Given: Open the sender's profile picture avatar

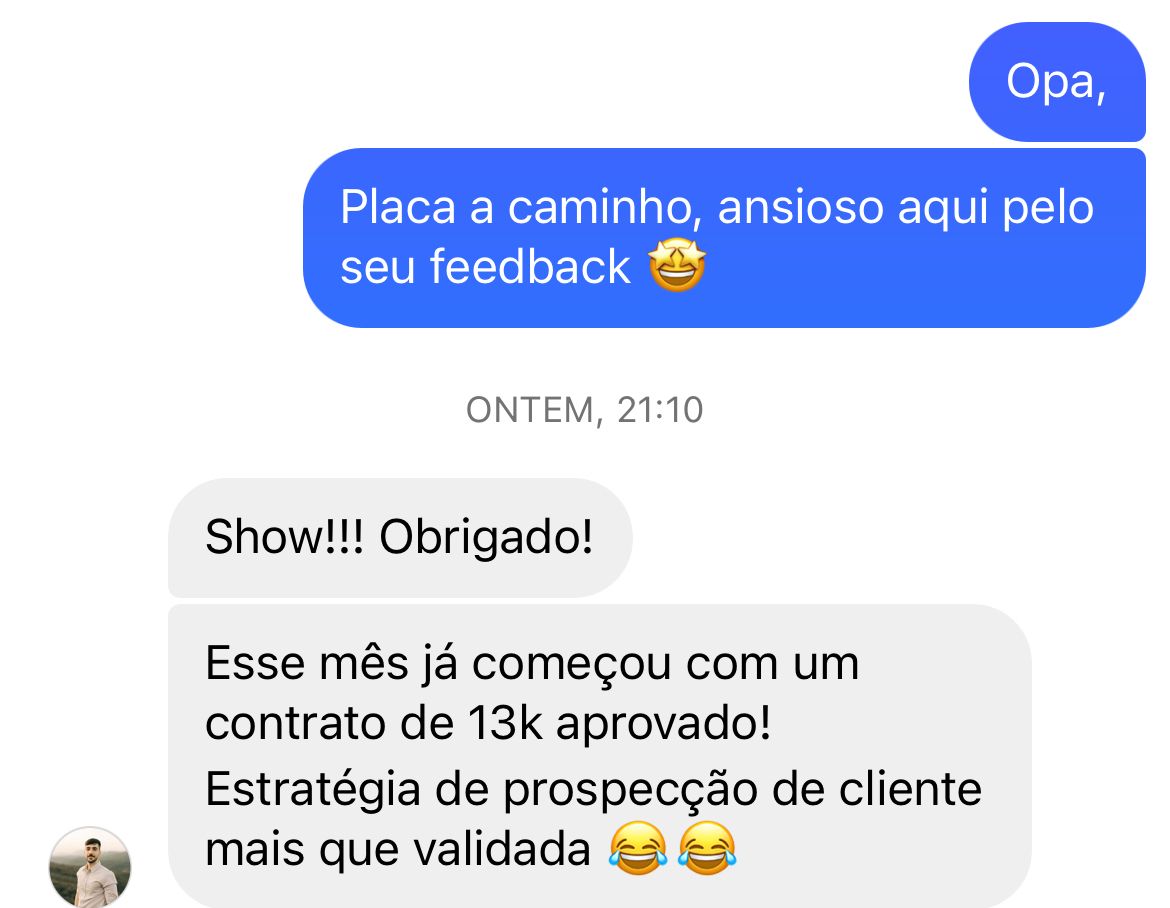Looking at the screenshot, I should [90, 866].
